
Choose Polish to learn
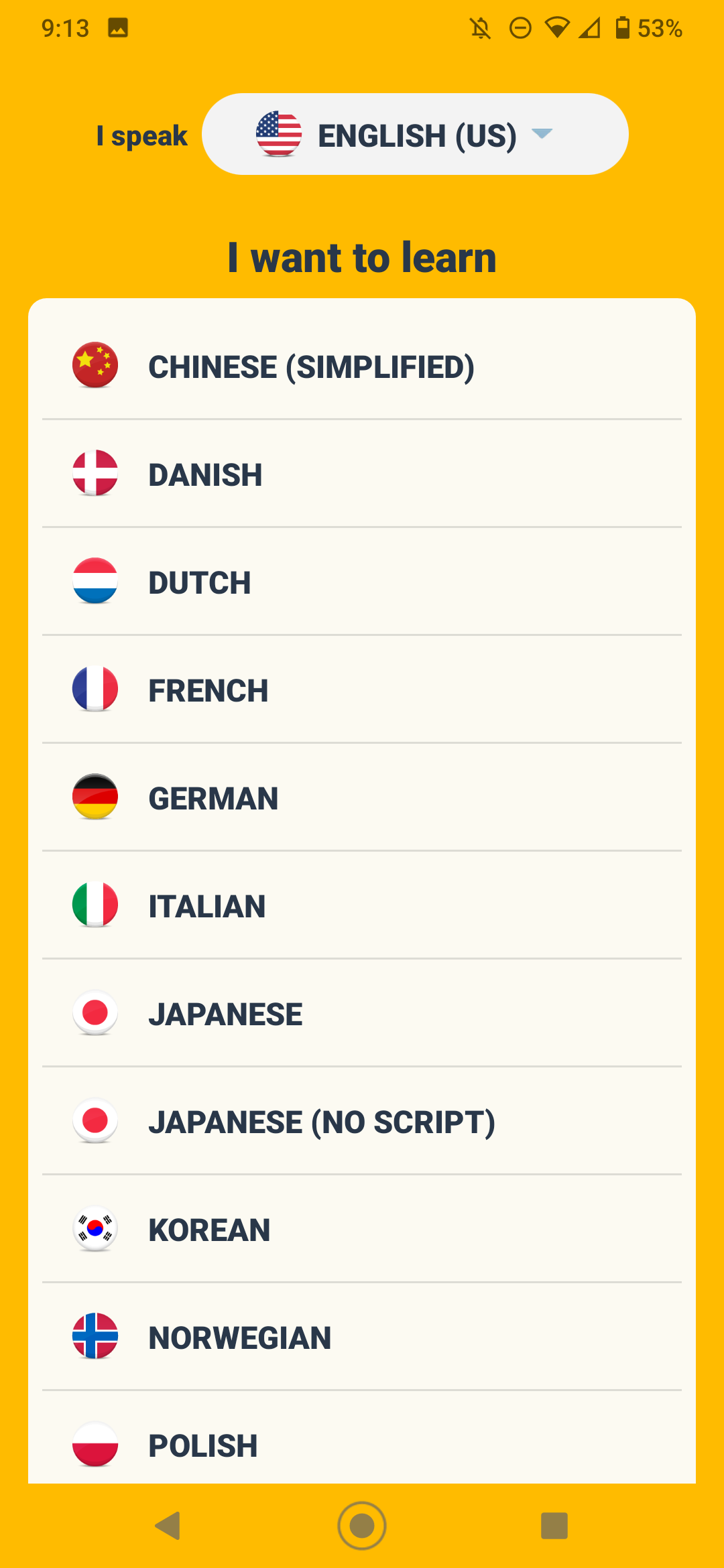pyautogui.click(x=362, y=1444)
